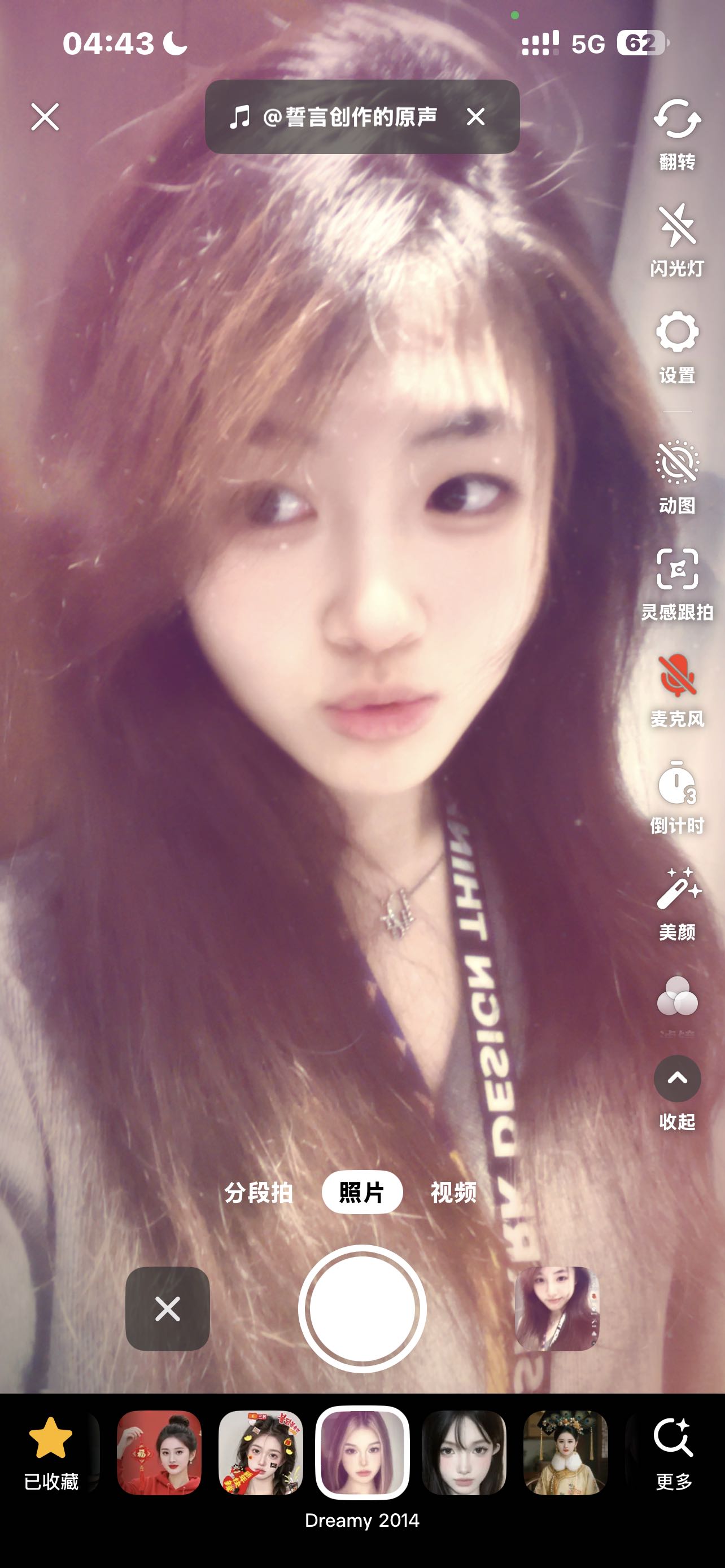725x1568 pixels.
Task: Open the selected sound 誓言创作的原声
Action: [x=333, y=116]
